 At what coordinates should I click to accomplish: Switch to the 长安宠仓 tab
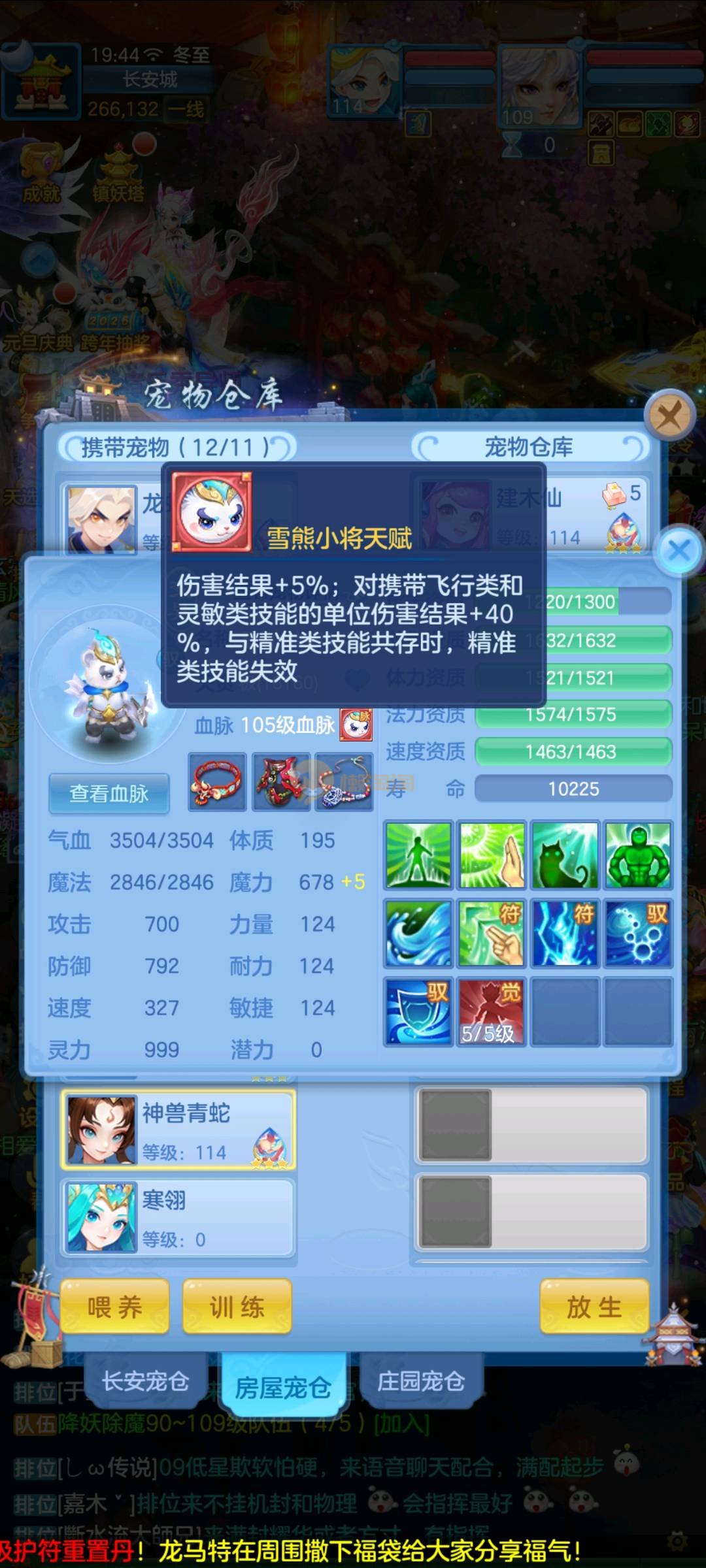click(145, 1381)
